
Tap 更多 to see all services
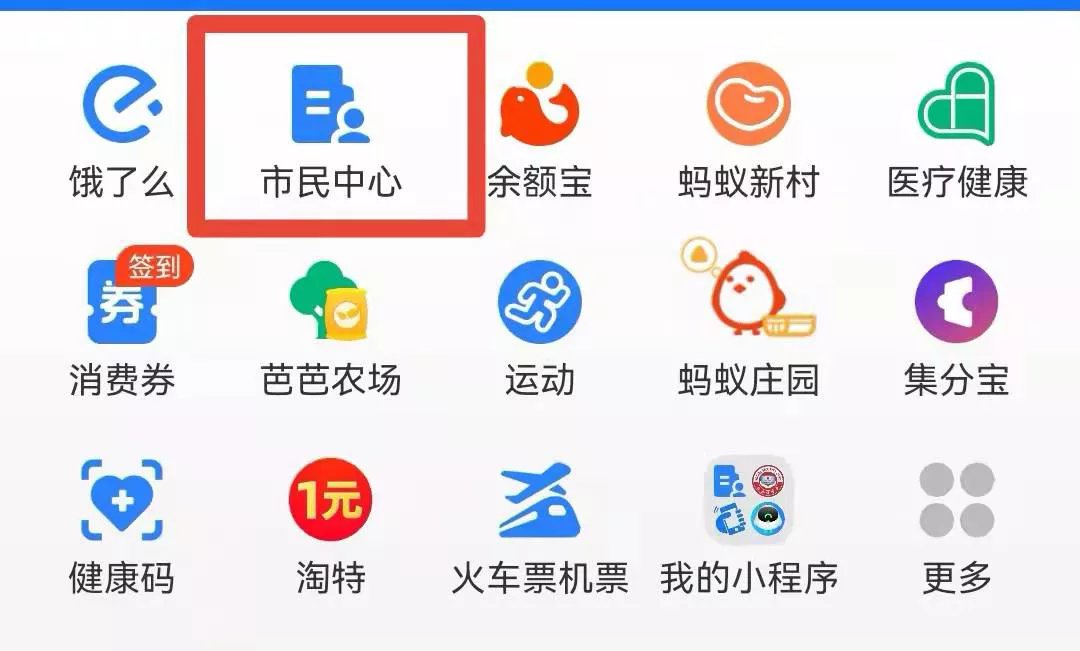click(957, 500)
